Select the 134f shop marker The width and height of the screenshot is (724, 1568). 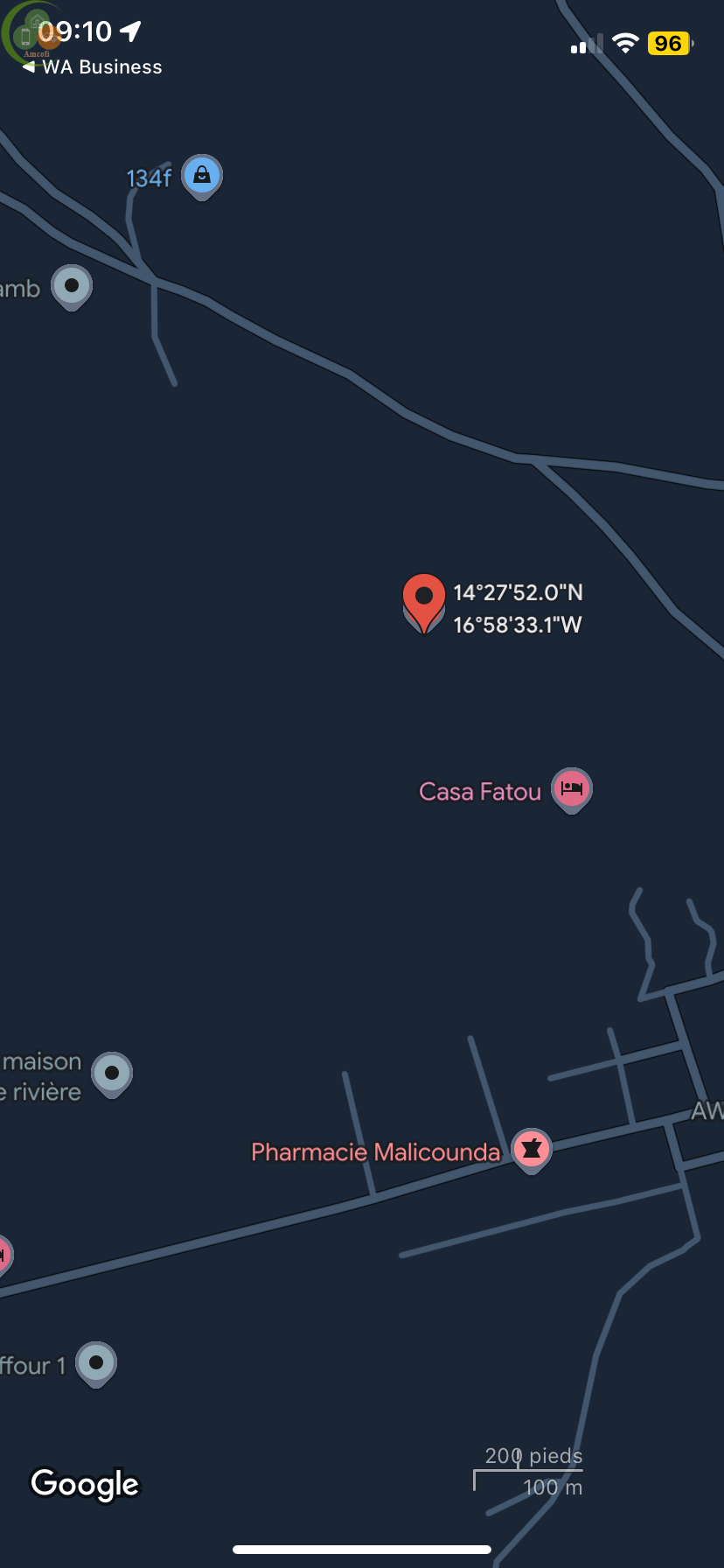[202, 175]
